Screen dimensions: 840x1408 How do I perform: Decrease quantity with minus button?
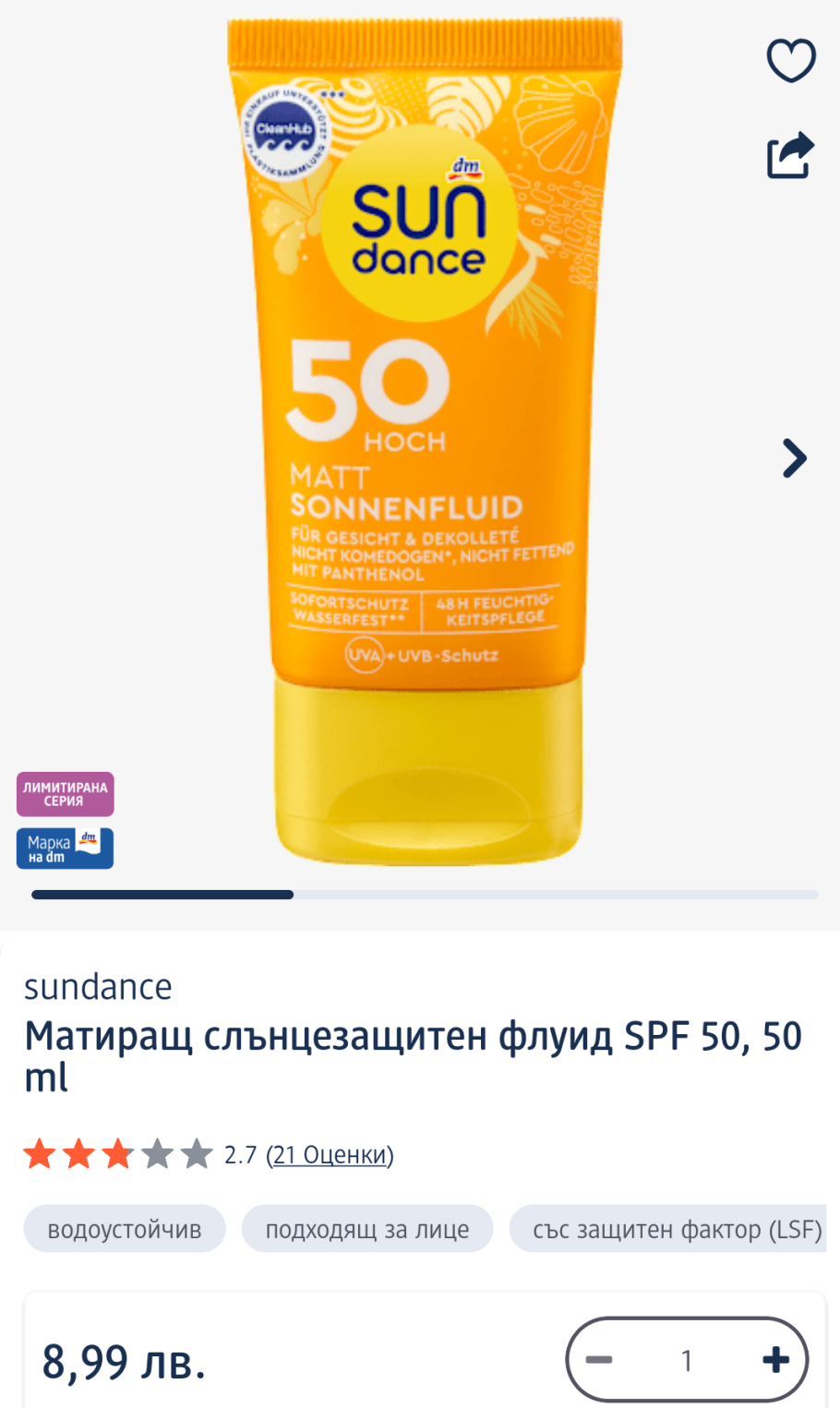coord(600,1360)
